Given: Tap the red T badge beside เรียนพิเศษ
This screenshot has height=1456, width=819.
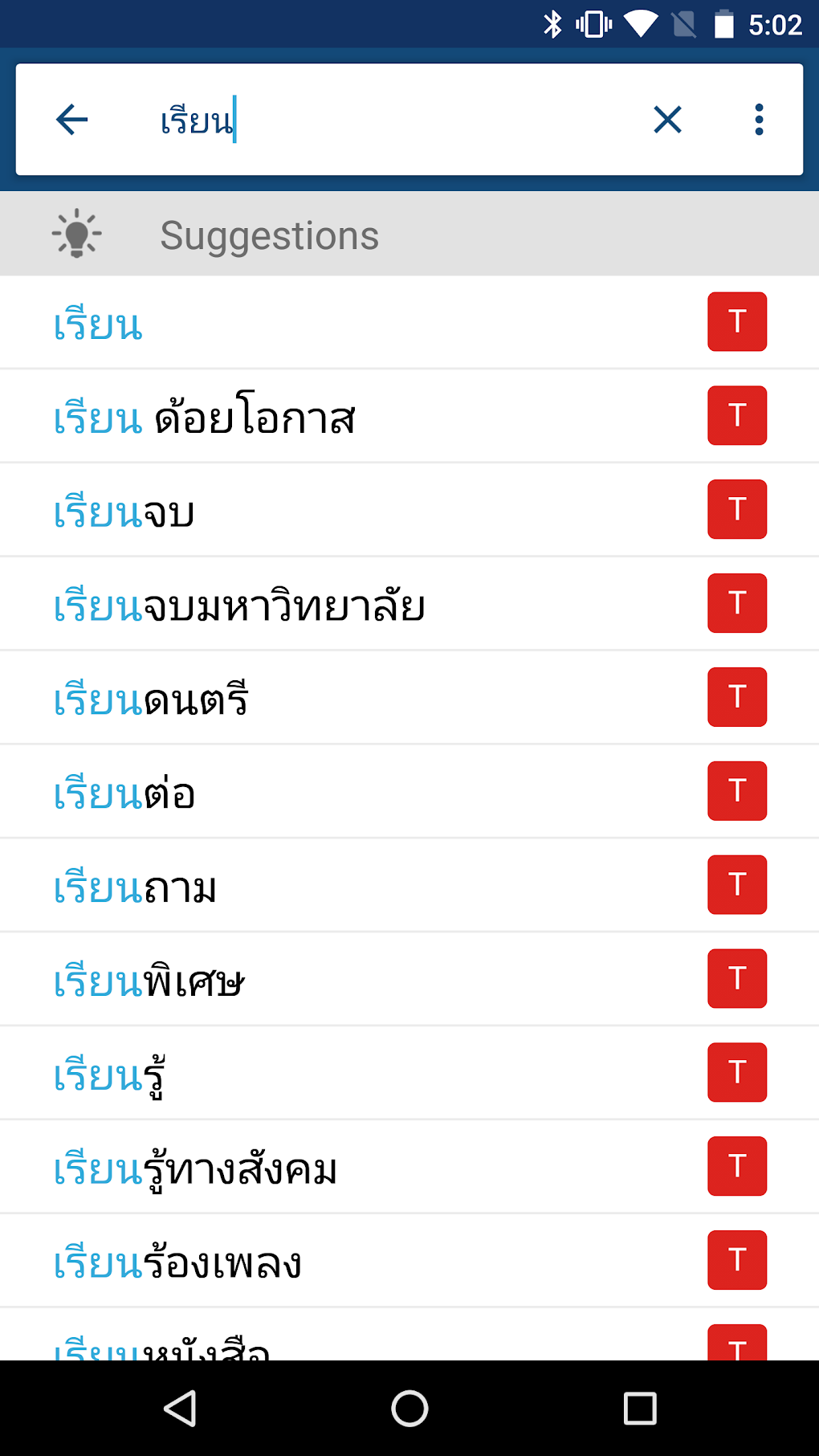Looking at the screenshot, I should [x=737, y=978].
